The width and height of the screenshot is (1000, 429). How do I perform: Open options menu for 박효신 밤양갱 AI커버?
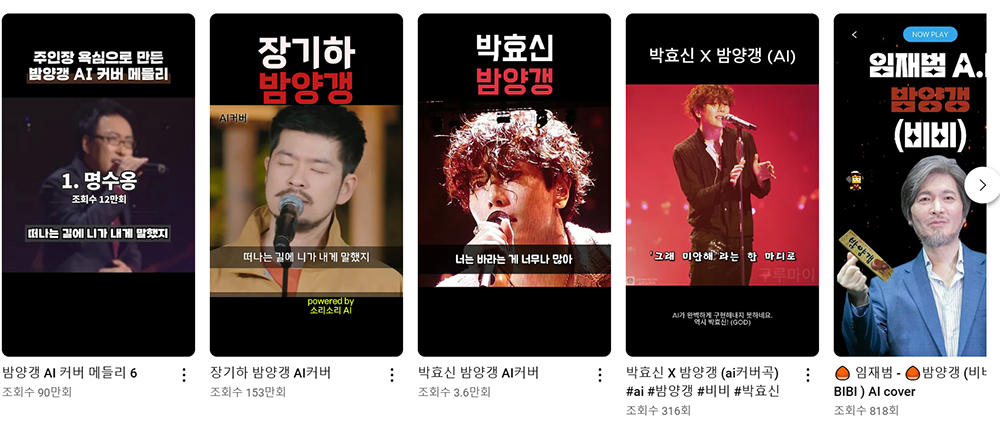pos(600,375)
